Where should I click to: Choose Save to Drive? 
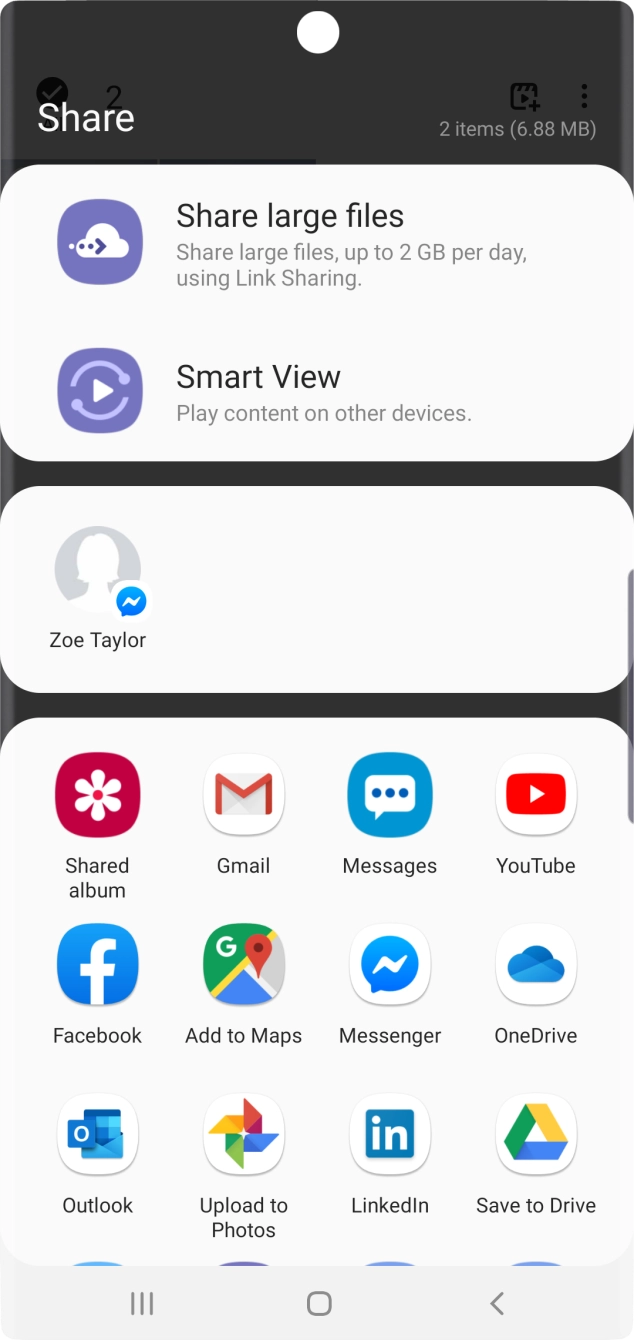coord(536,1136)
